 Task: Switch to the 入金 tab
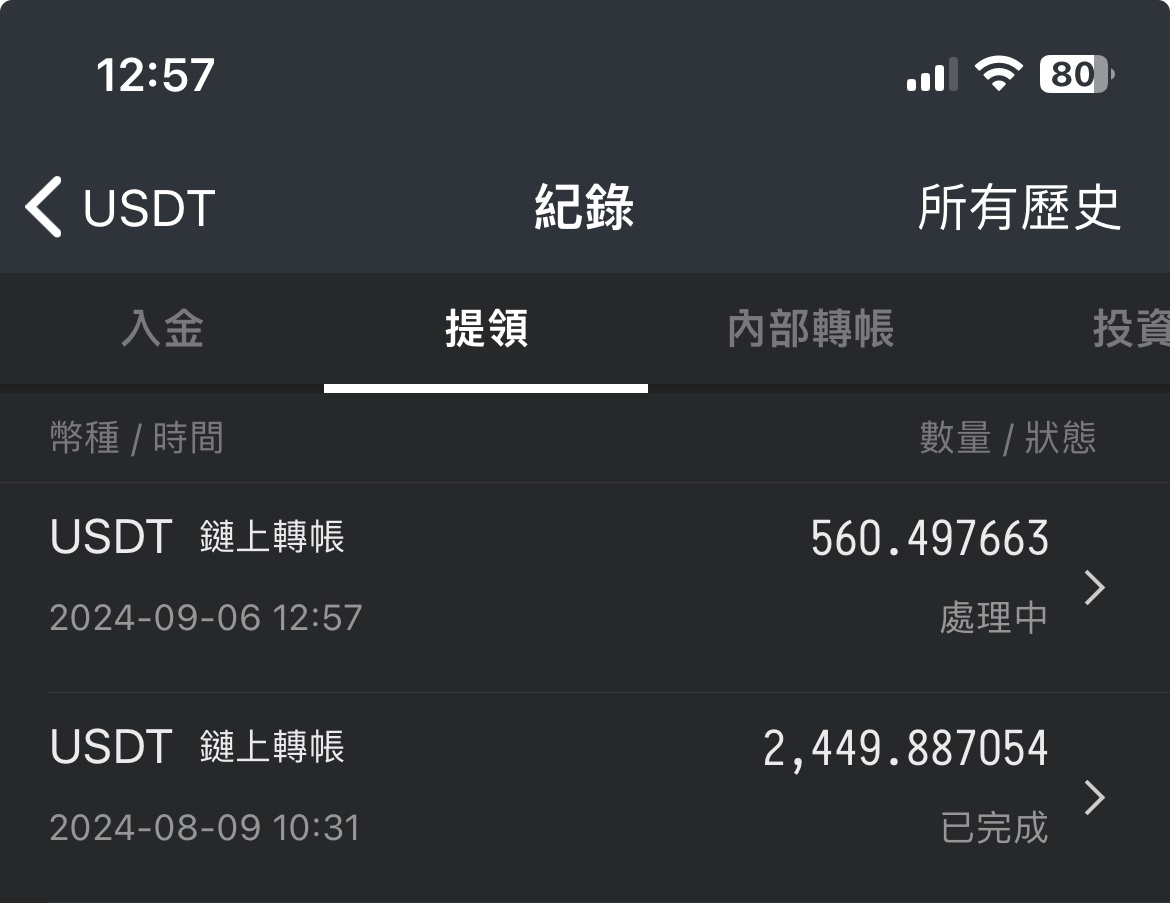click(162, 329)
